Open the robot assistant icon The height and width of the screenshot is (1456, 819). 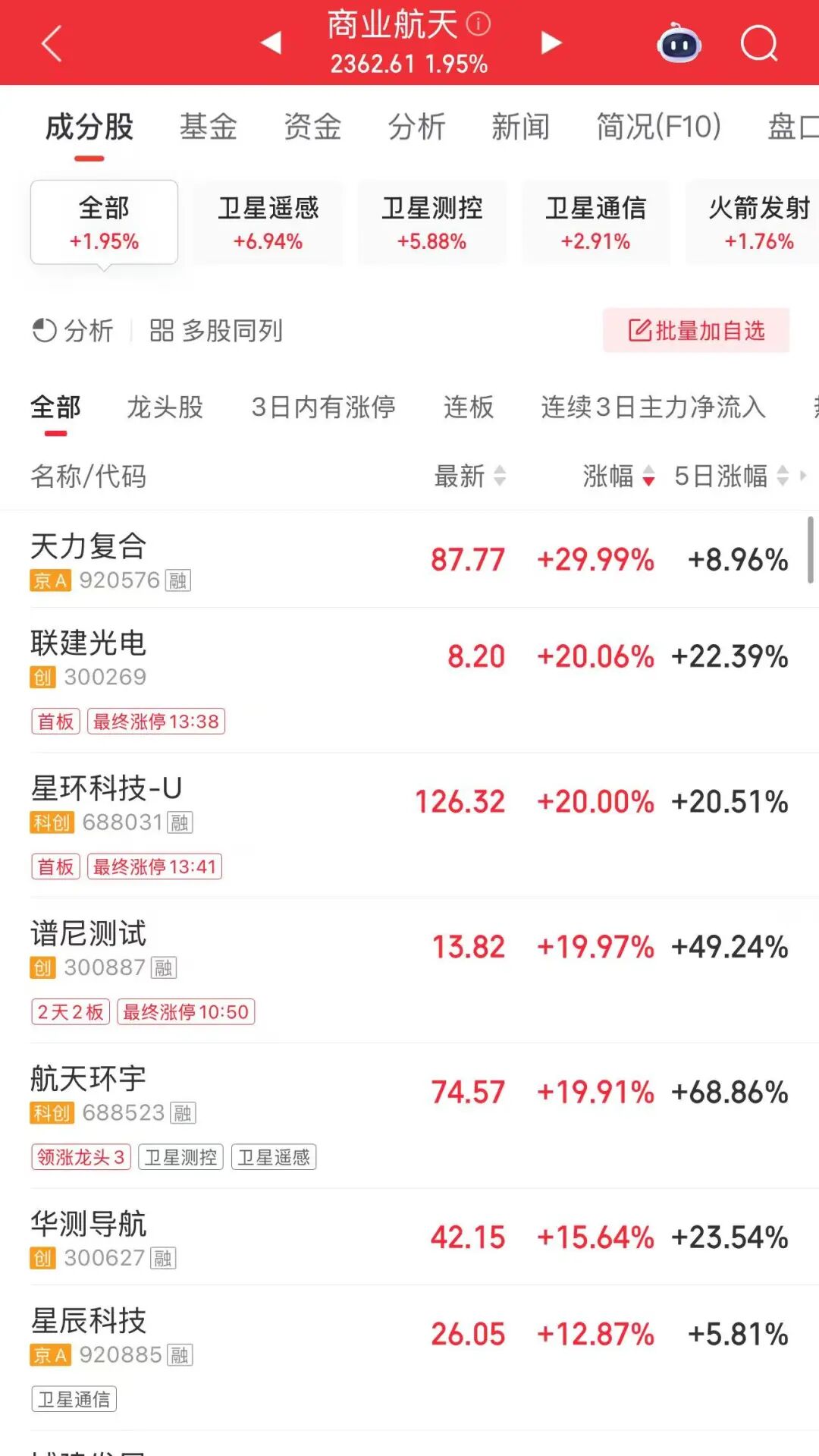pos(679,44)
